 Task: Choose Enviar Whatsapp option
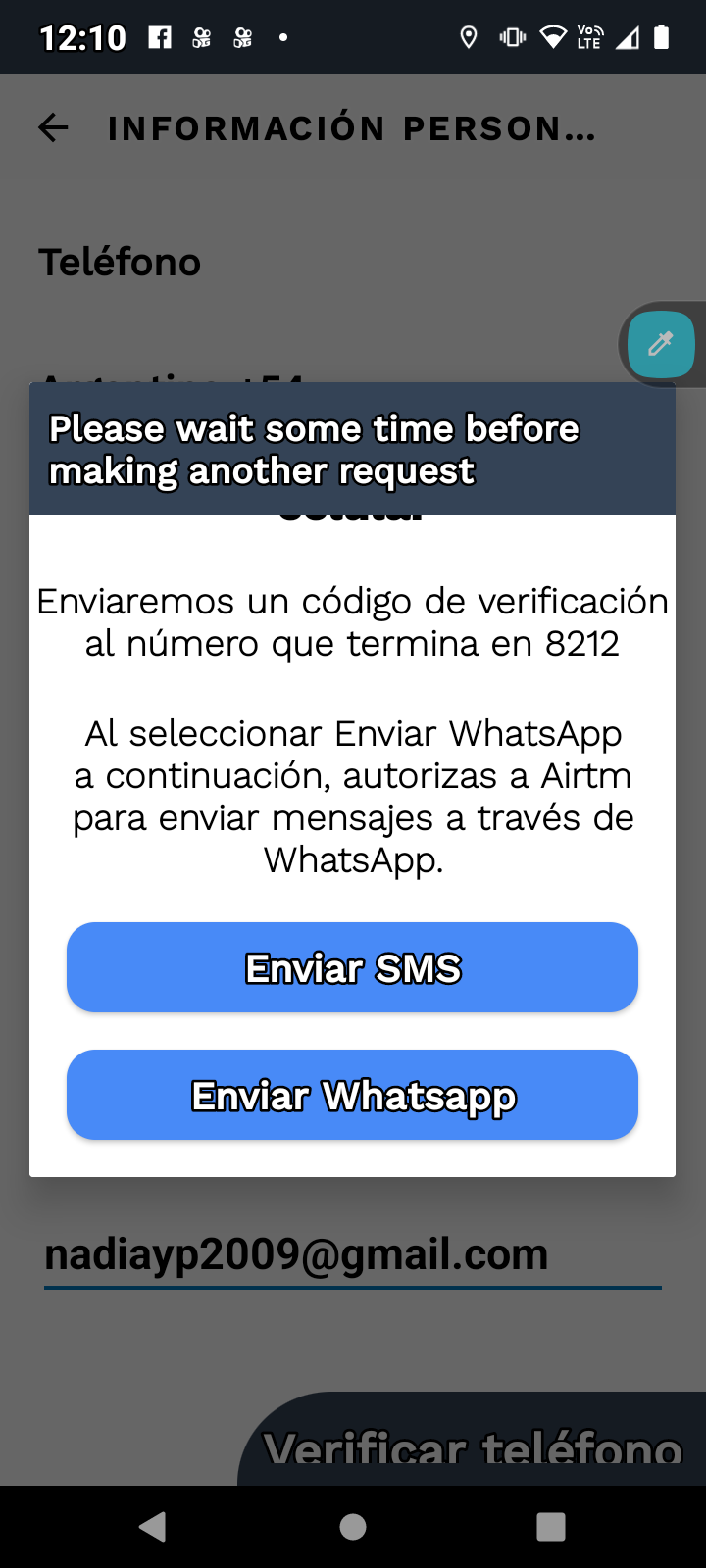[352, 1095]
